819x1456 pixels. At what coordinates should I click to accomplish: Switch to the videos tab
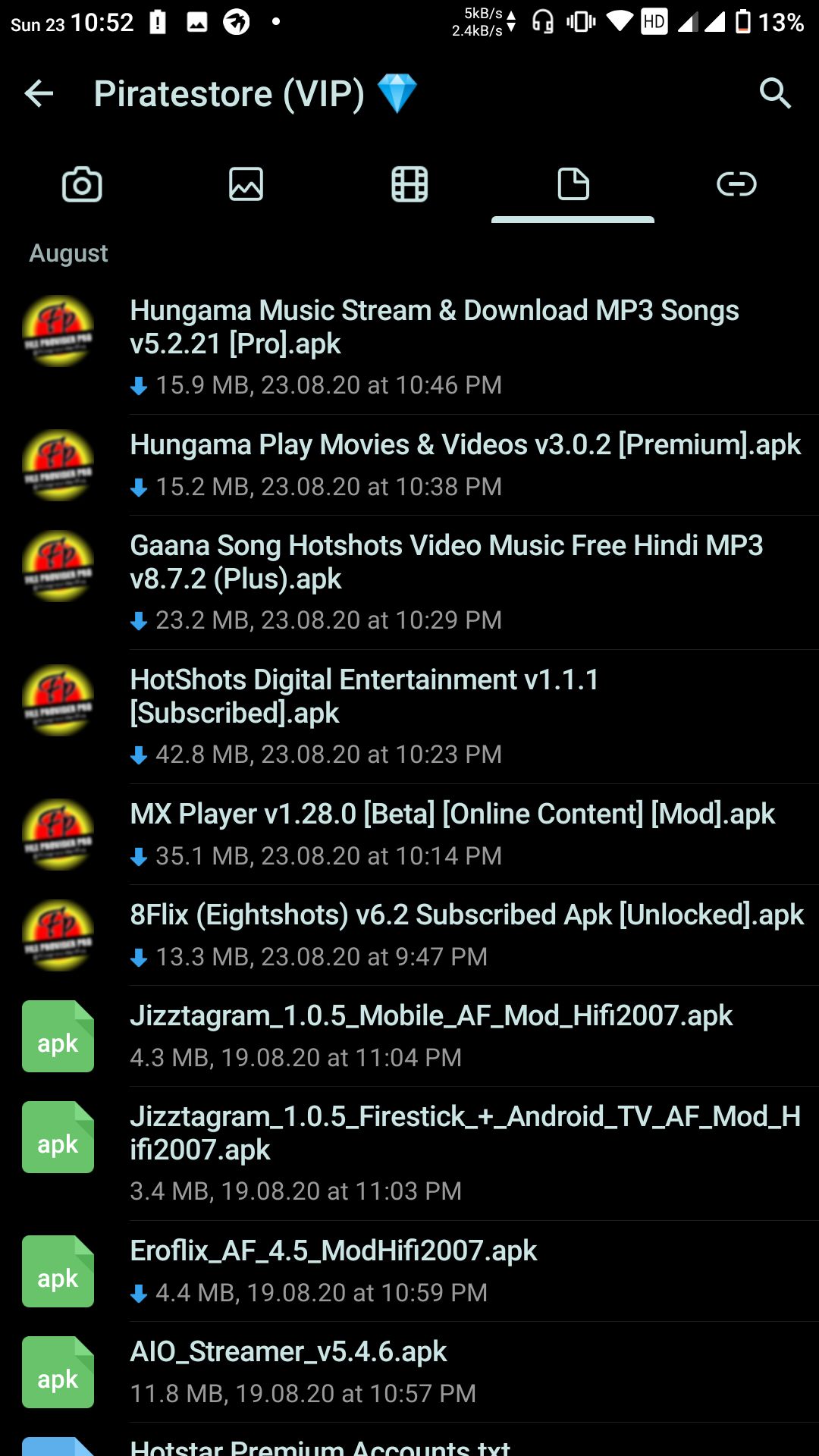(x=409, y=184)
